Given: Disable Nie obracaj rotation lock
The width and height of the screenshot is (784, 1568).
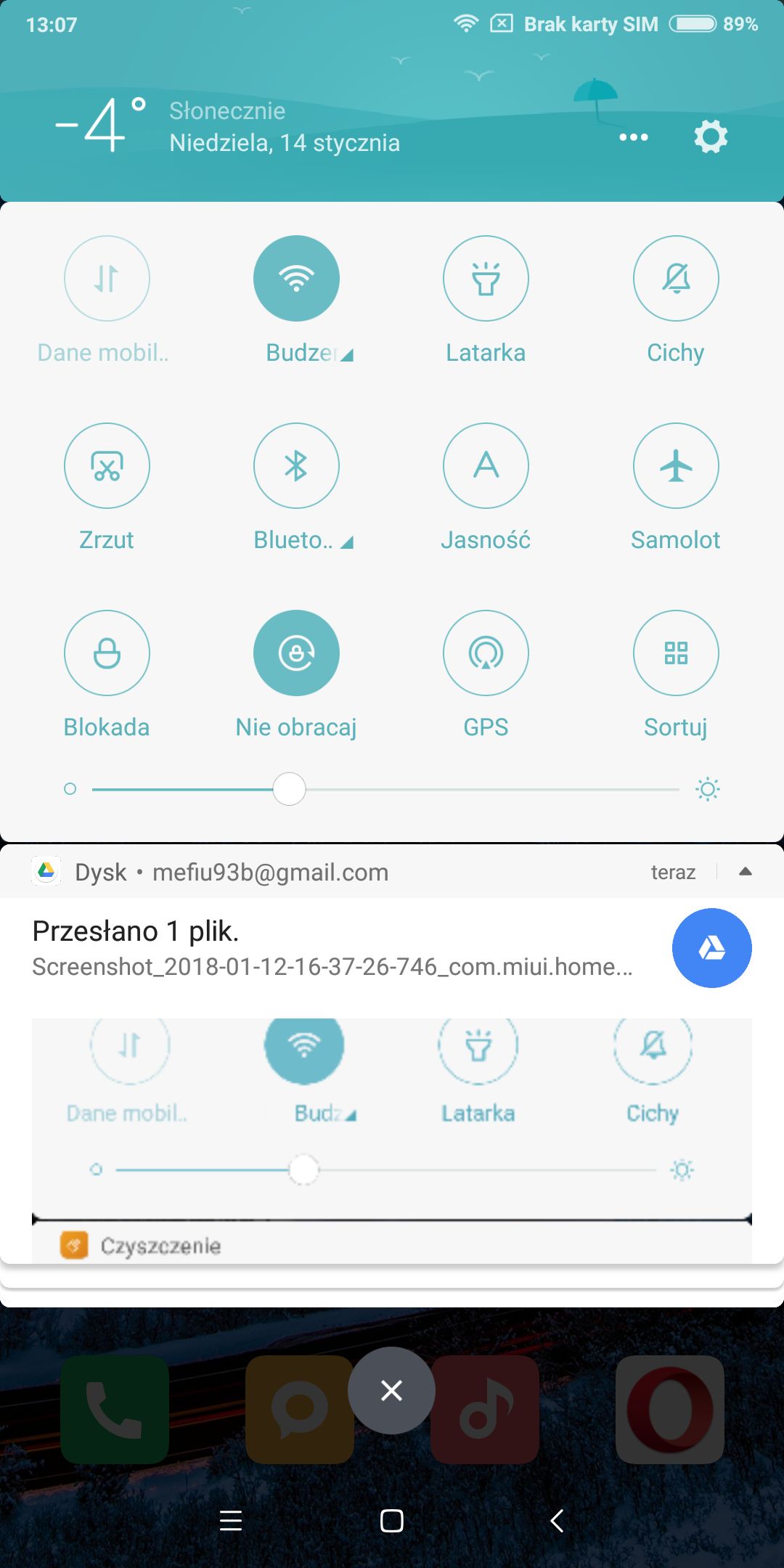Looking at the screenshot, I should (x=296, y=653).
